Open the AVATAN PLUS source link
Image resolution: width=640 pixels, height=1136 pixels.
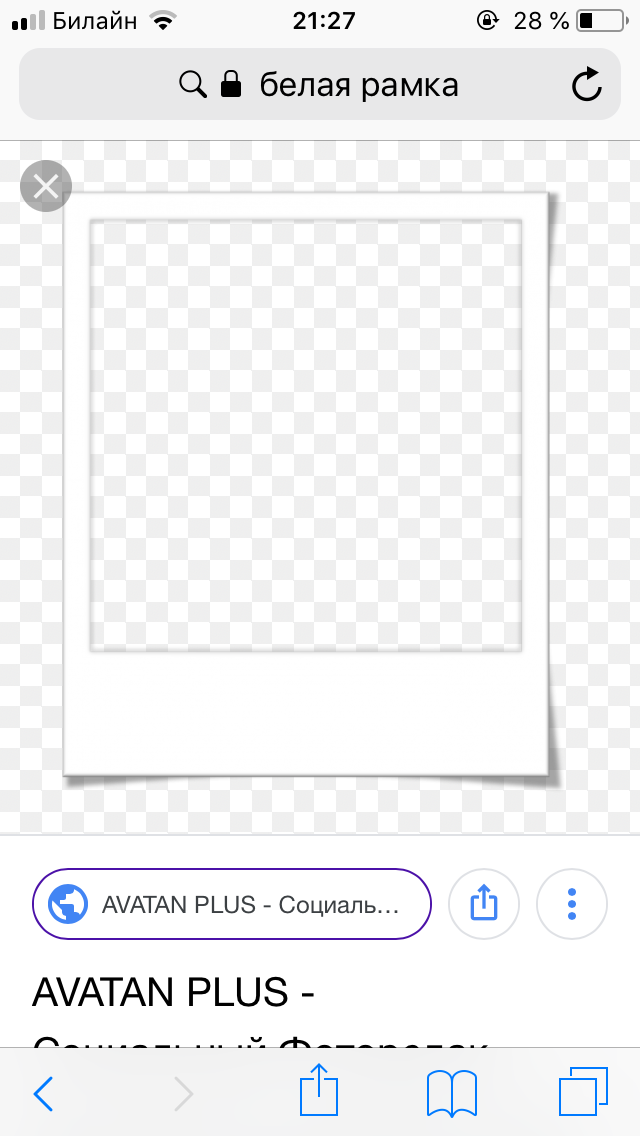[x=231, y=904]
